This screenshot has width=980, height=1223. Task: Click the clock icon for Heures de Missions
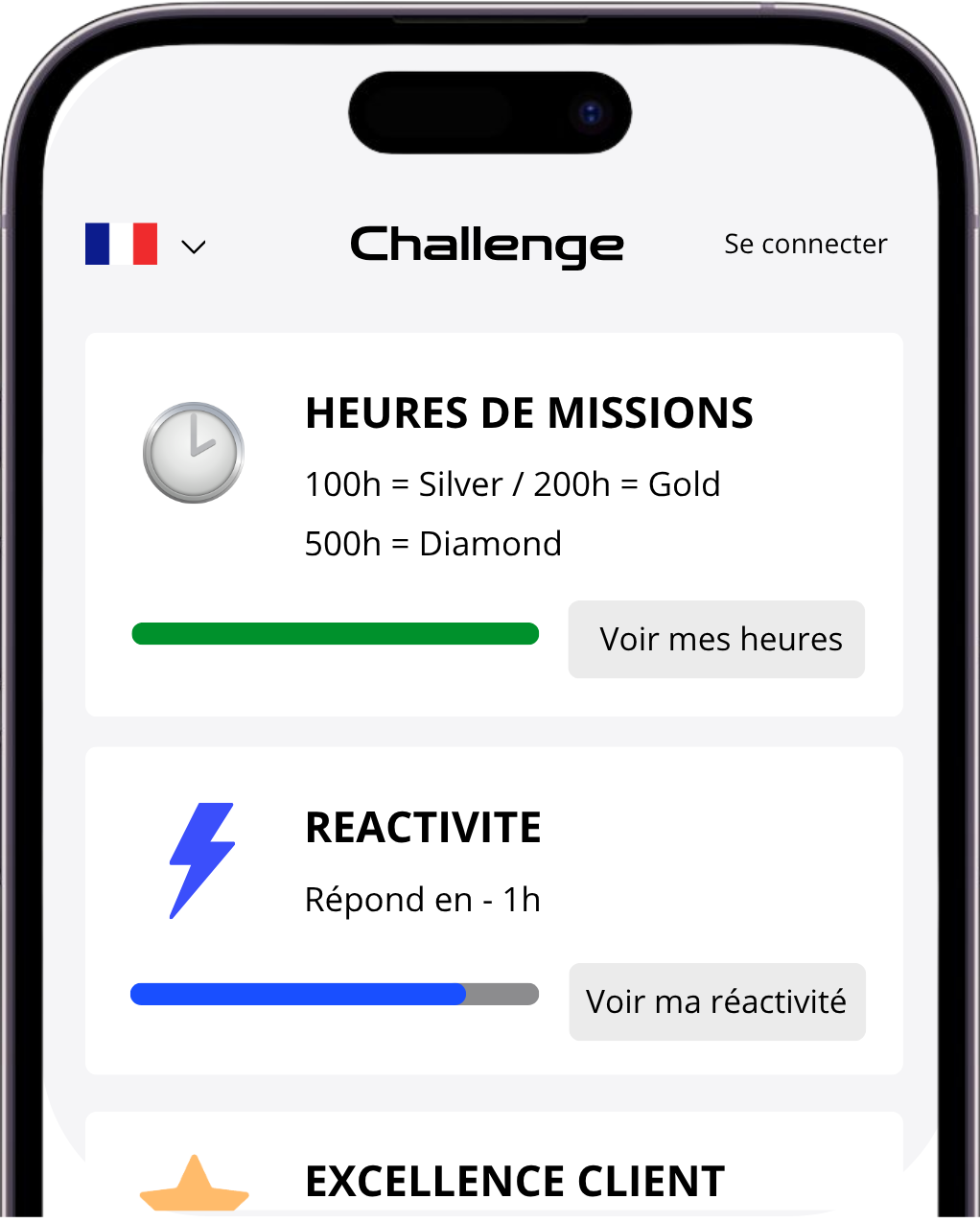point(194,451)
